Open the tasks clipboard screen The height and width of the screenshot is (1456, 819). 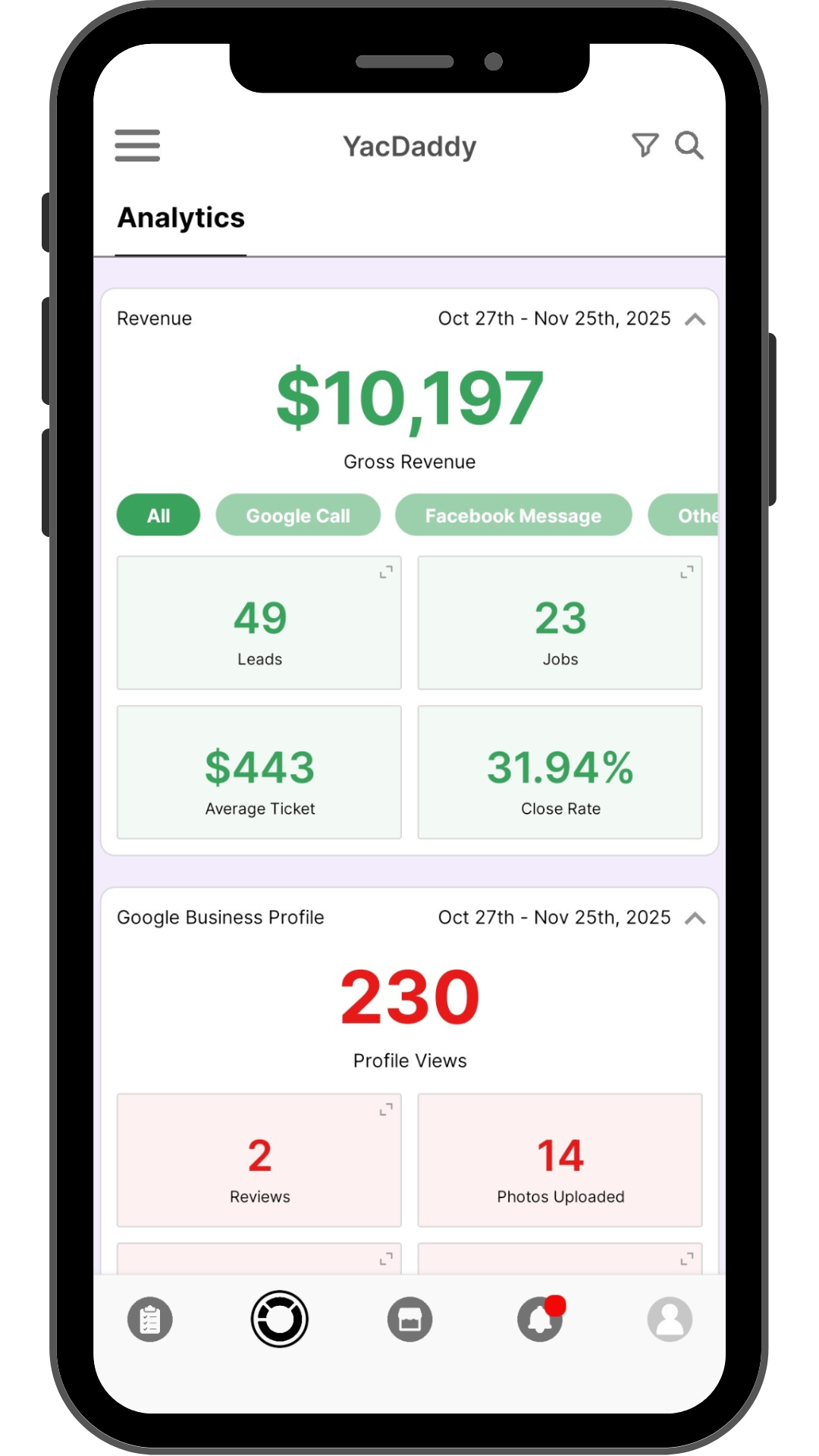149,1319
